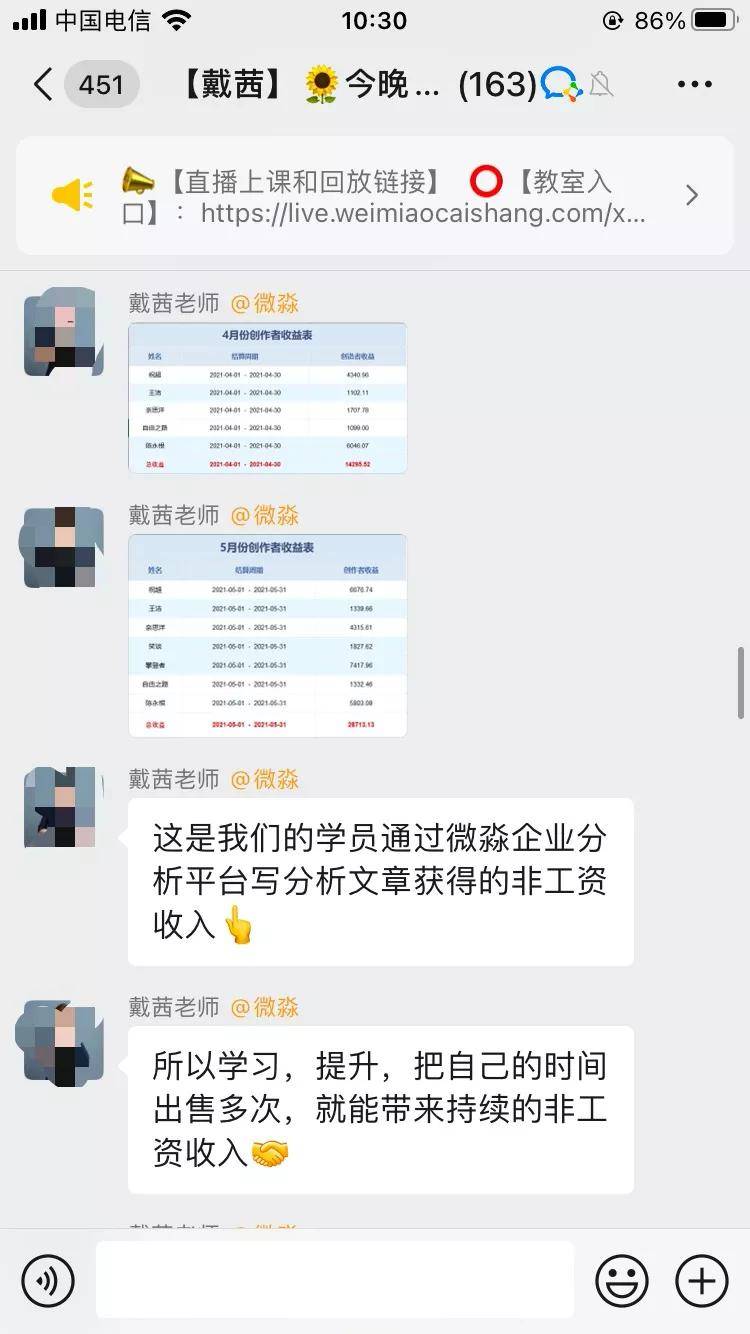The image size is (750, 1334).
Task: Open the @微淼 mention link
Action: tap(266, 304)
